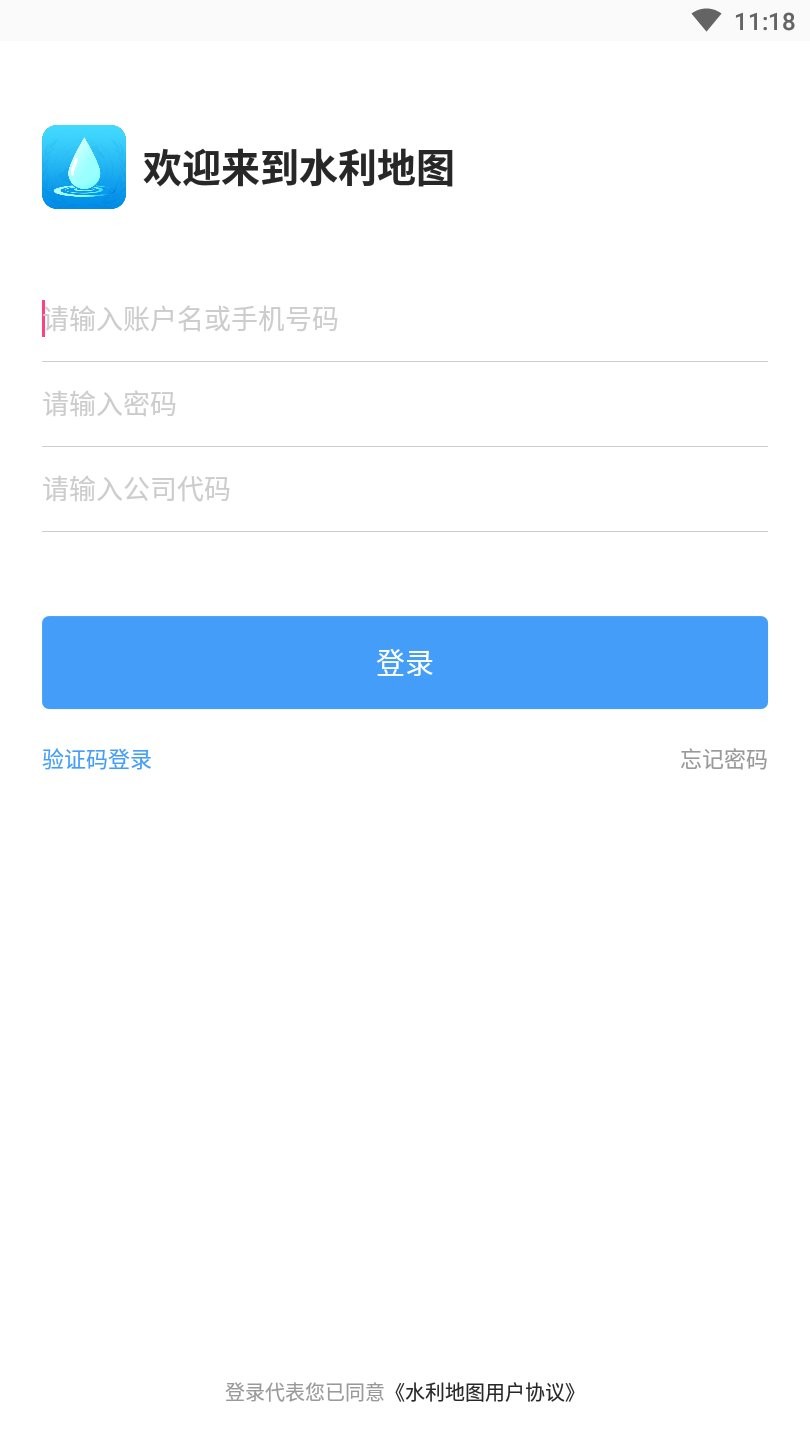Tap the blue 登录 button

point(404,662)
